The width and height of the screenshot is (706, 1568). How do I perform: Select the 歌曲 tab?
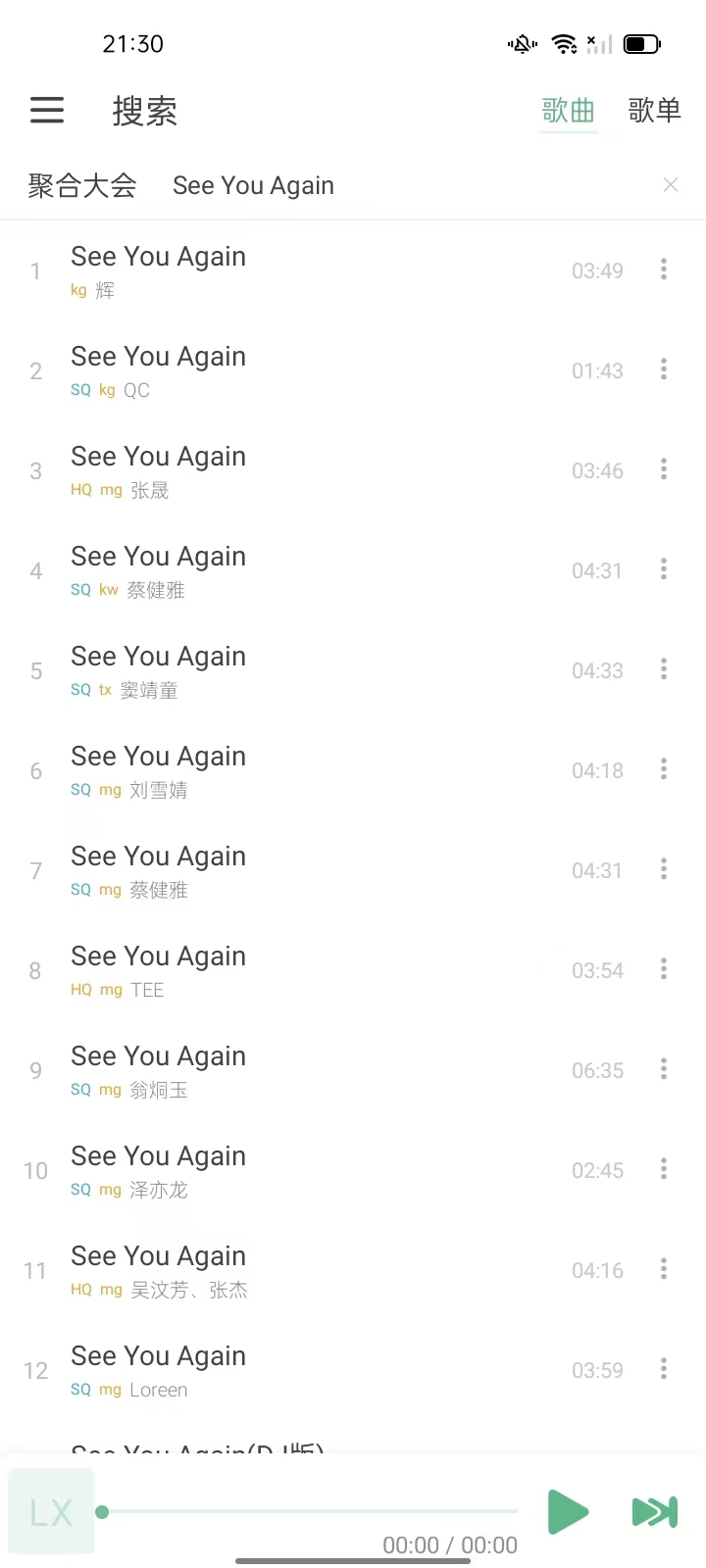pos(568,111)
